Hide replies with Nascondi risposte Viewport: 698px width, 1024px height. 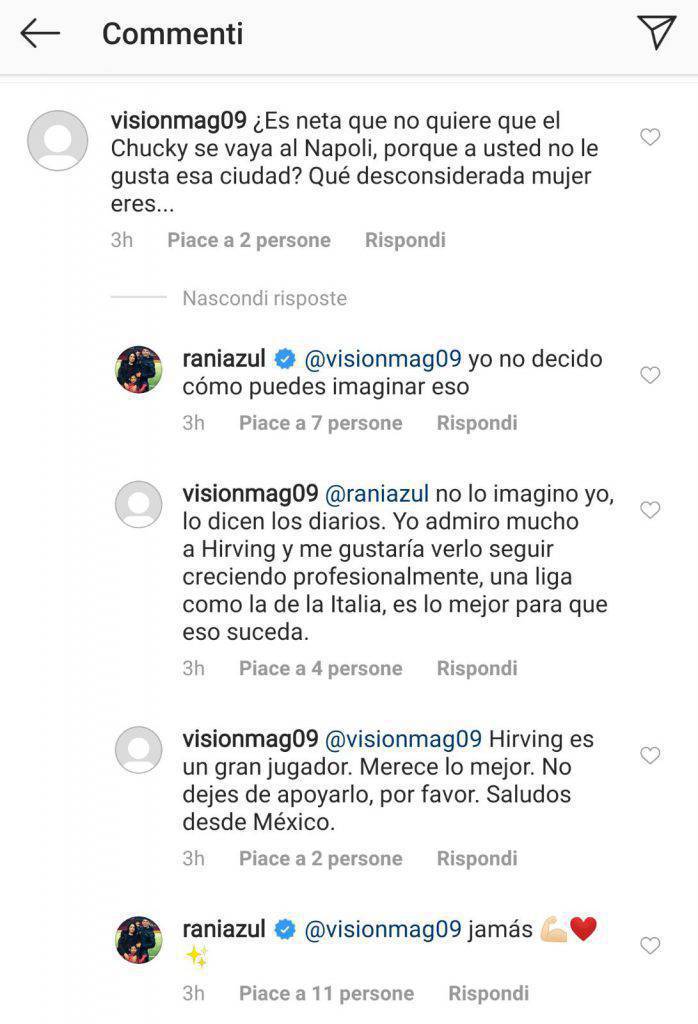click(x=264, y=298)
